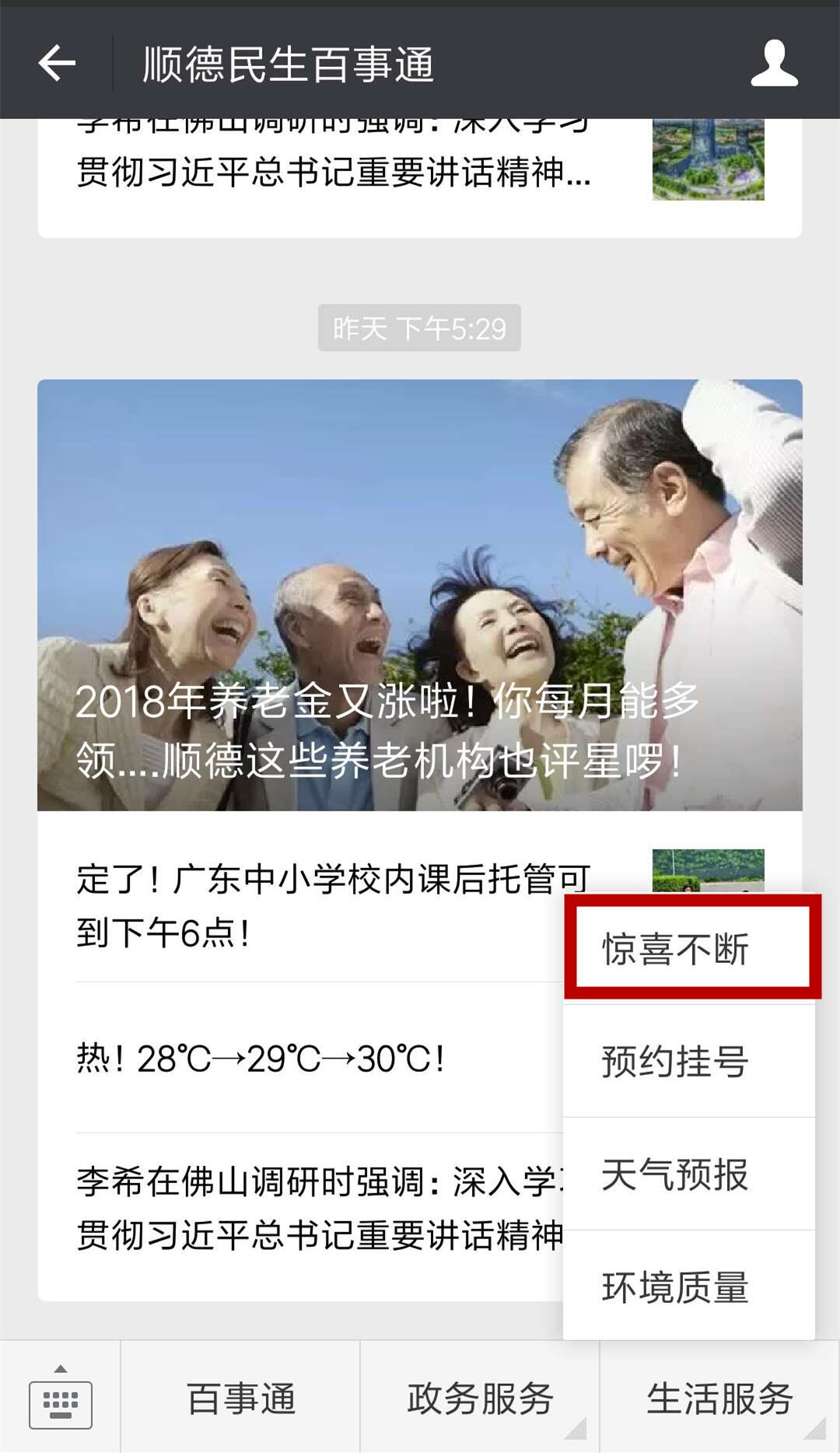Tap the 百事通 bottom menu
Viewport: 840px width, 1453px height.
[240, 1398]
